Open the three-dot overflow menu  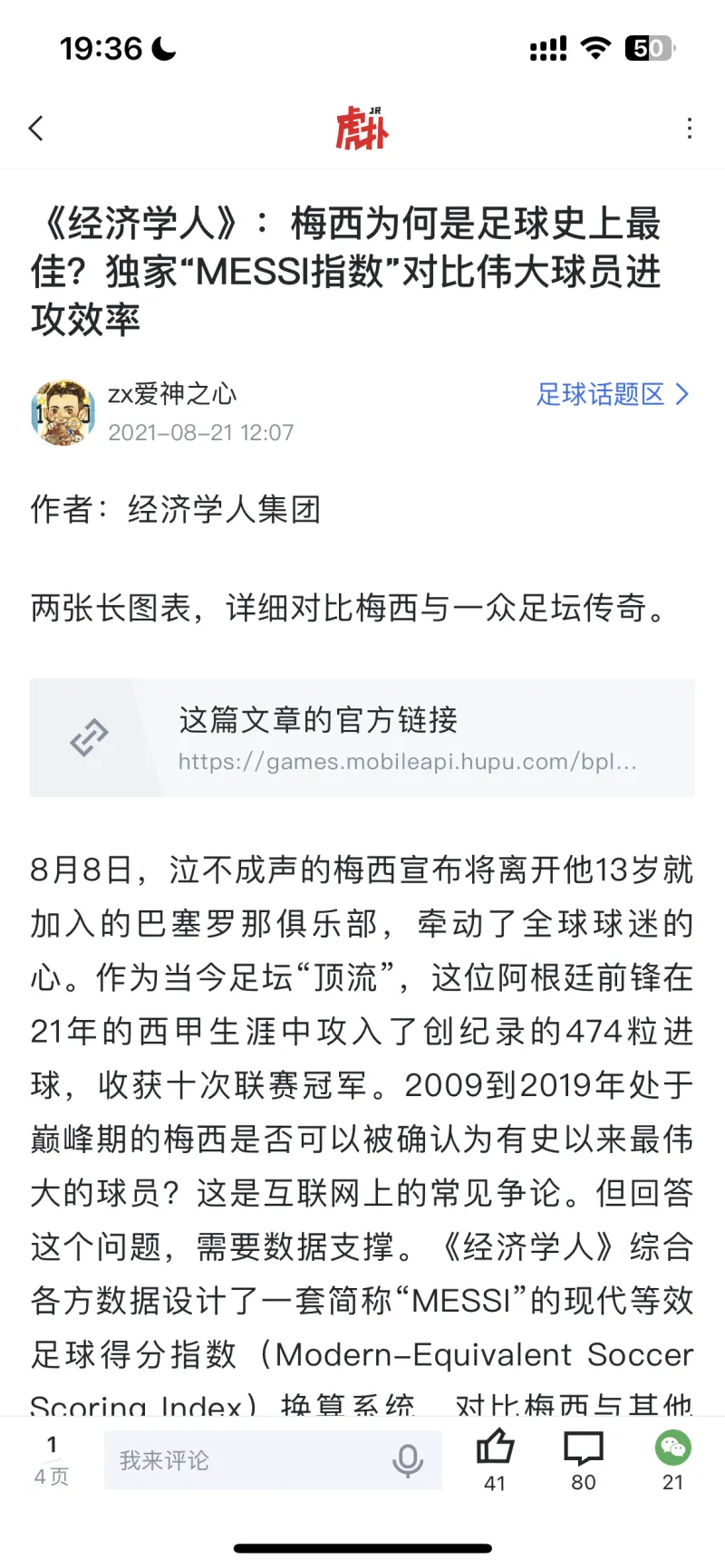690,129
